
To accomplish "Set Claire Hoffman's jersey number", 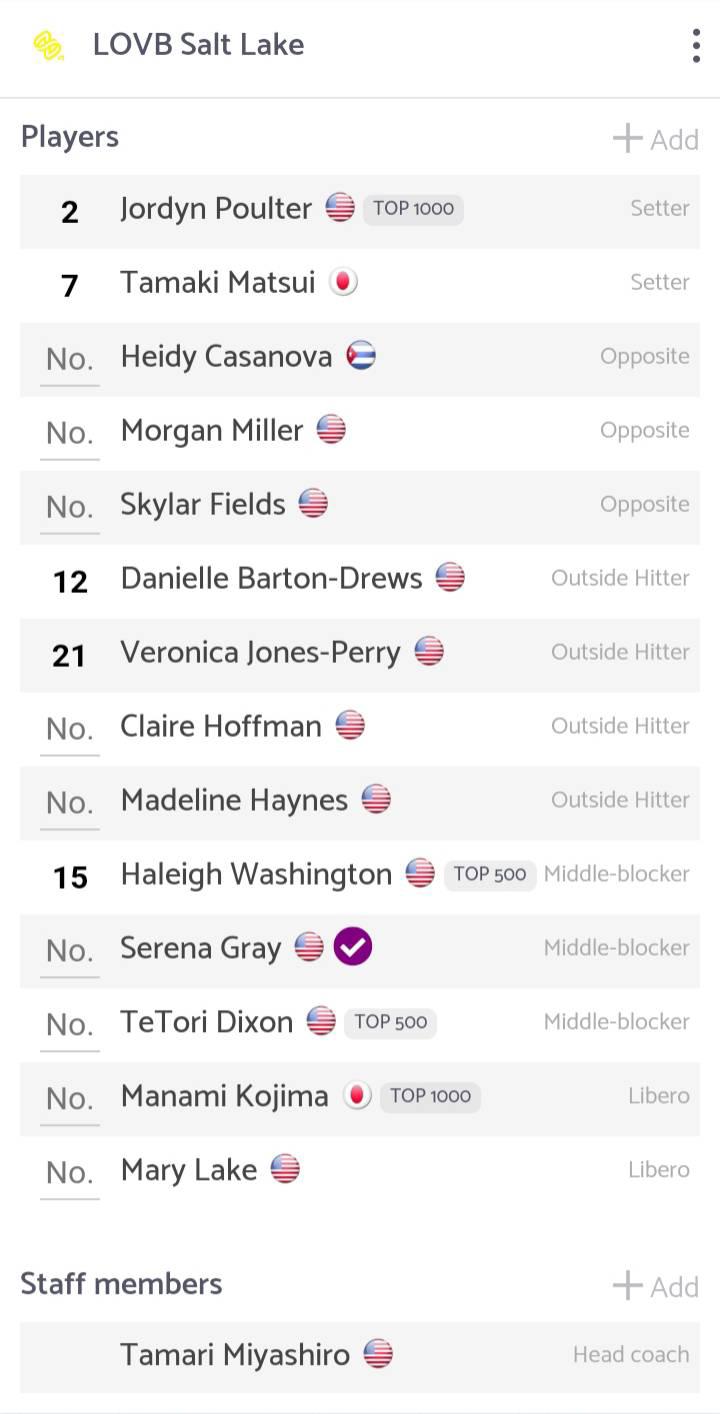I will click(x=70, y=729).
